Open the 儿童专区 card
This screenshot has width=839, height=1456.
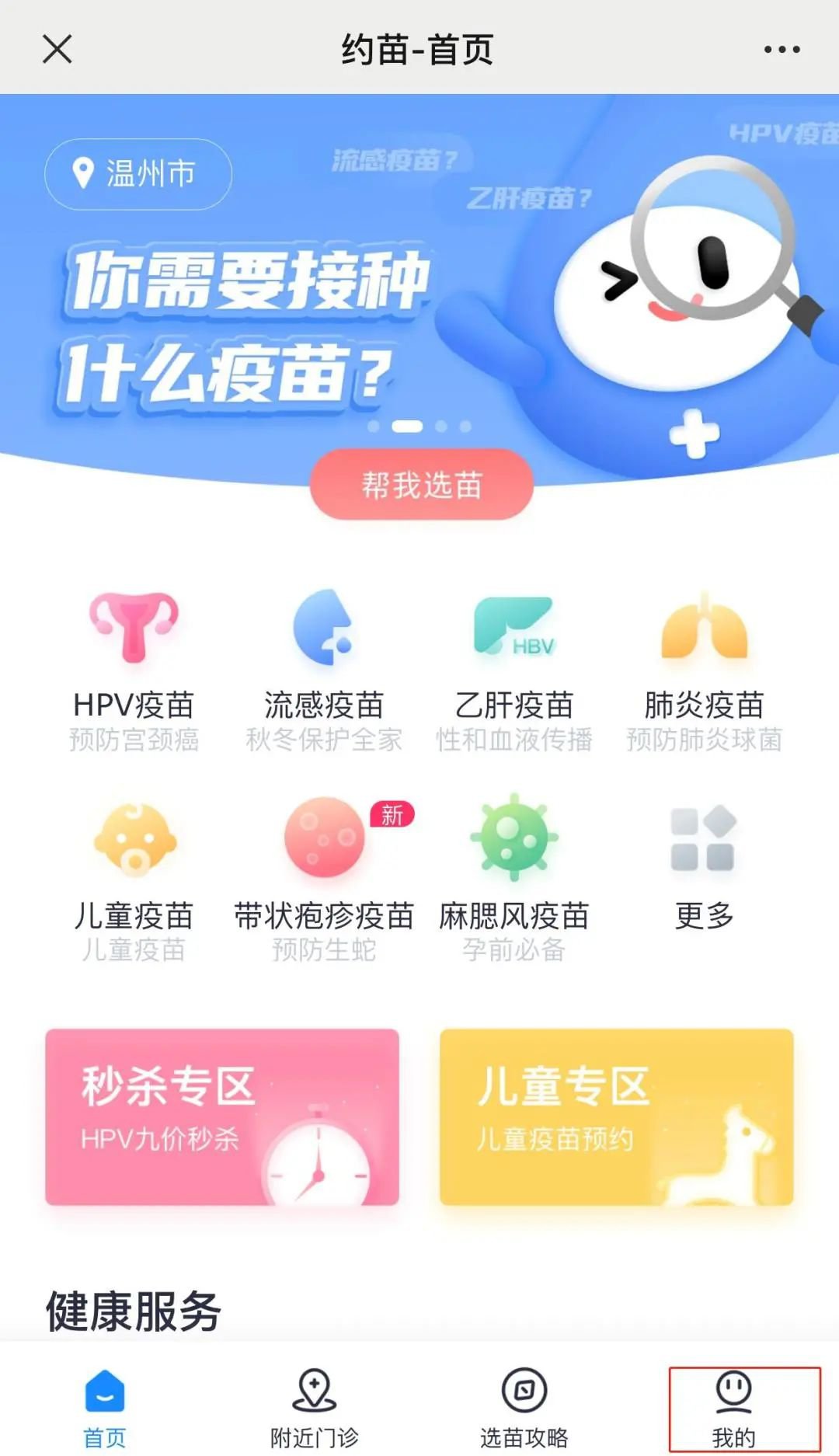(616, 1116)
